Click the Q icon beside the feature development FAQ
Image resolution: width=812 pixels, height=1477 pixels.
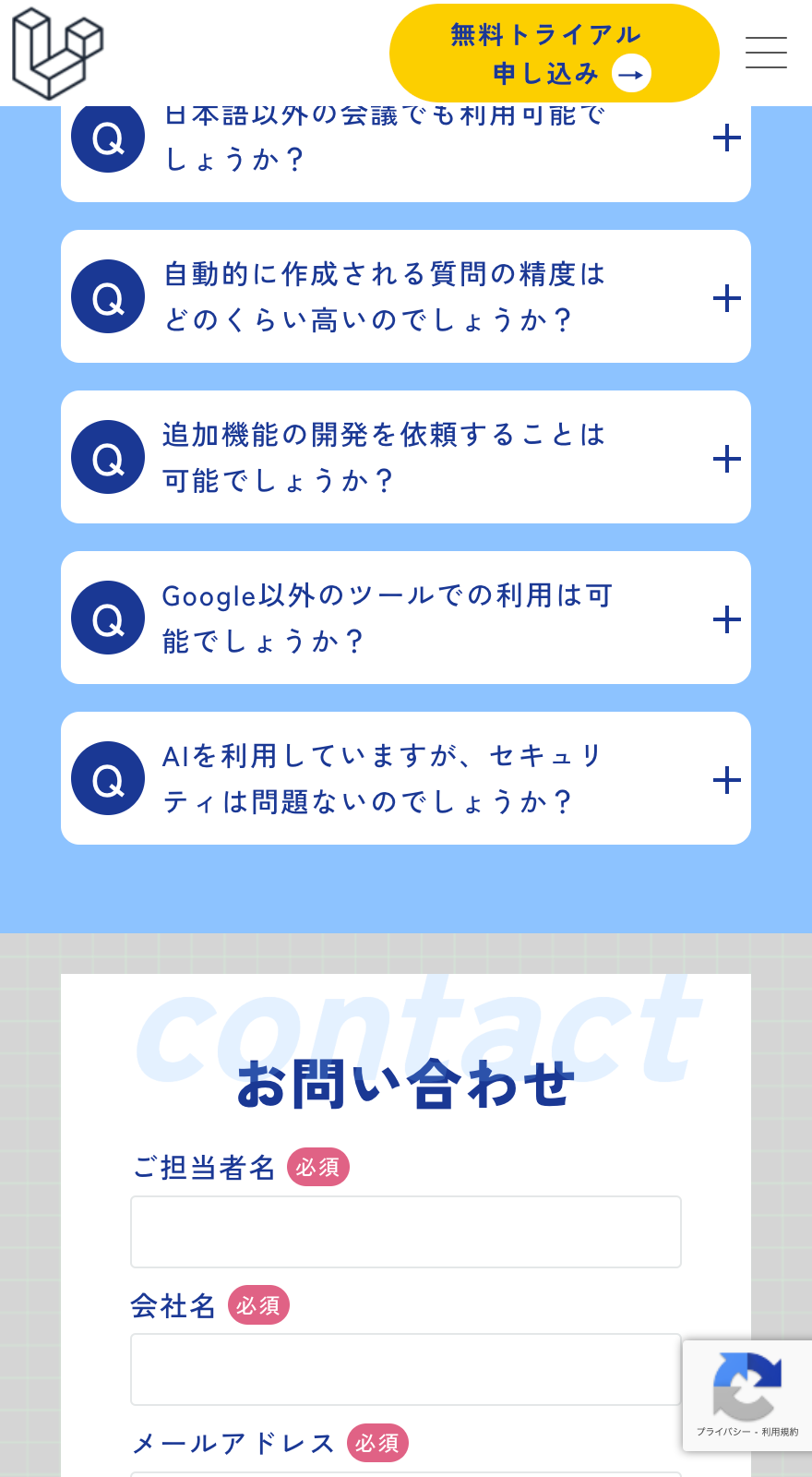108,456
